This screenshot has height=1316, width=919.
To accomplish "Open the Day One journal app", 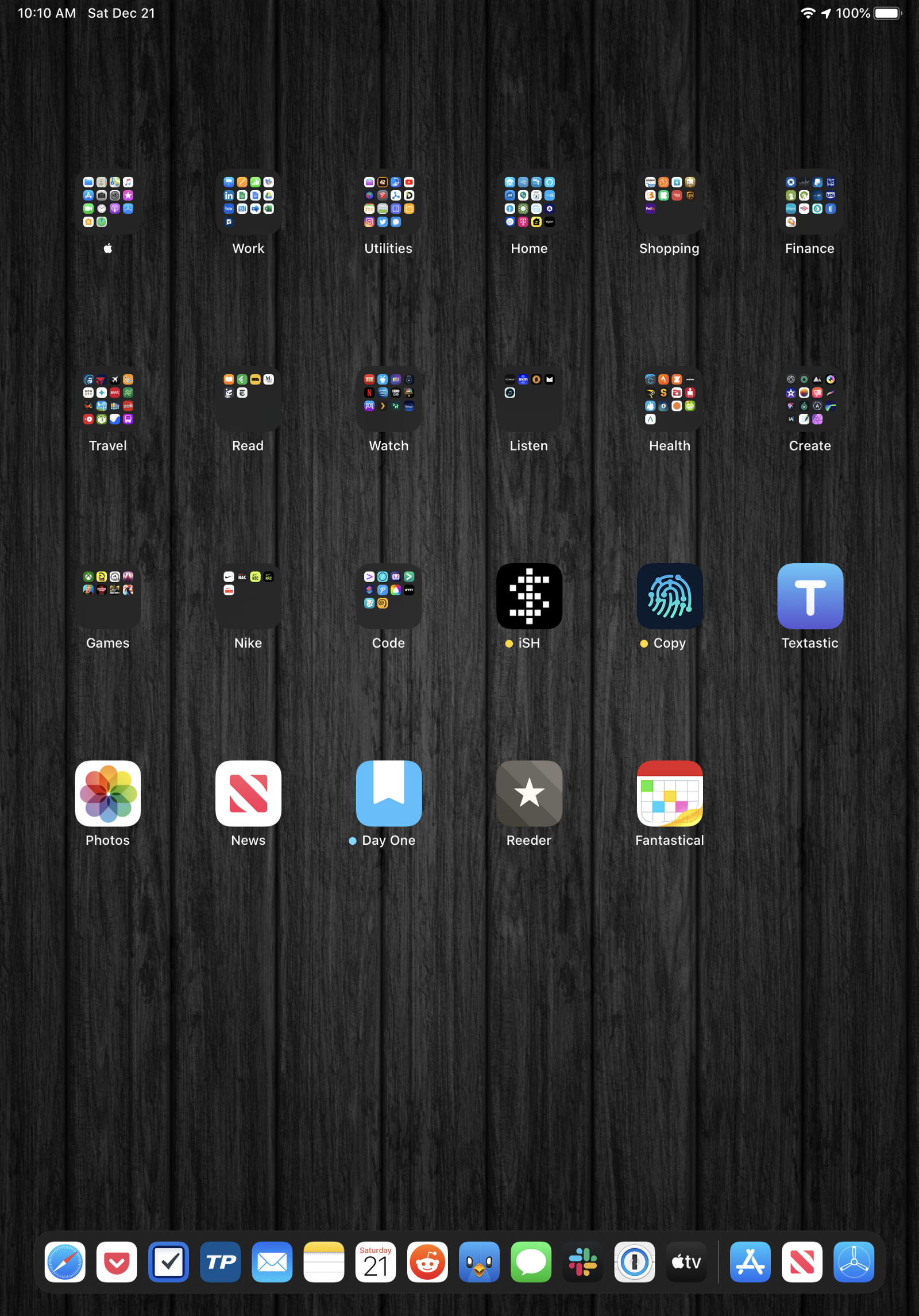I will (x=389, y=794).
